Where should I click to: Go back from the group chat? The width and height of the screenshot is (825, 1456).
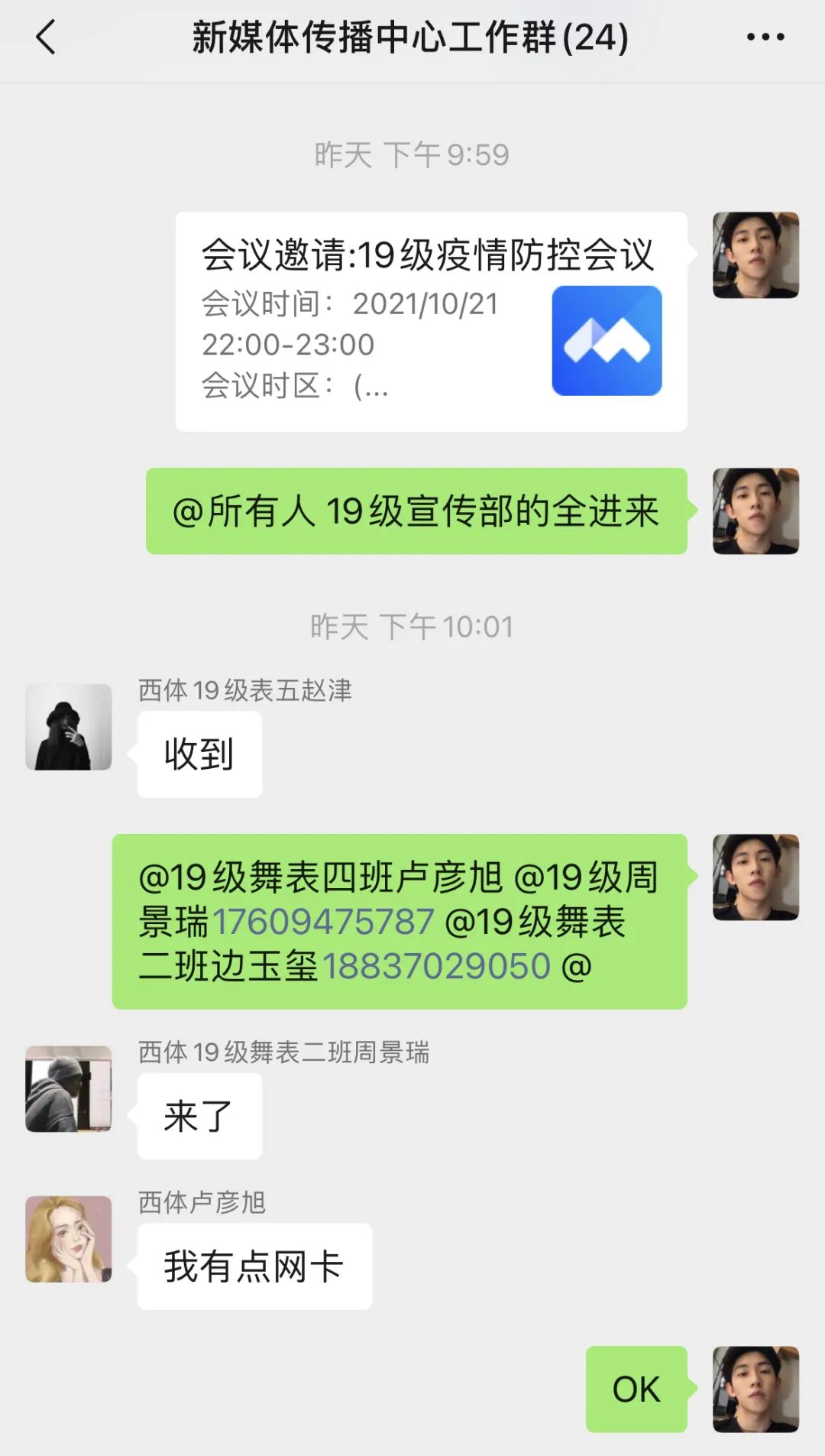pyautogui.click(x=46, y=37)
